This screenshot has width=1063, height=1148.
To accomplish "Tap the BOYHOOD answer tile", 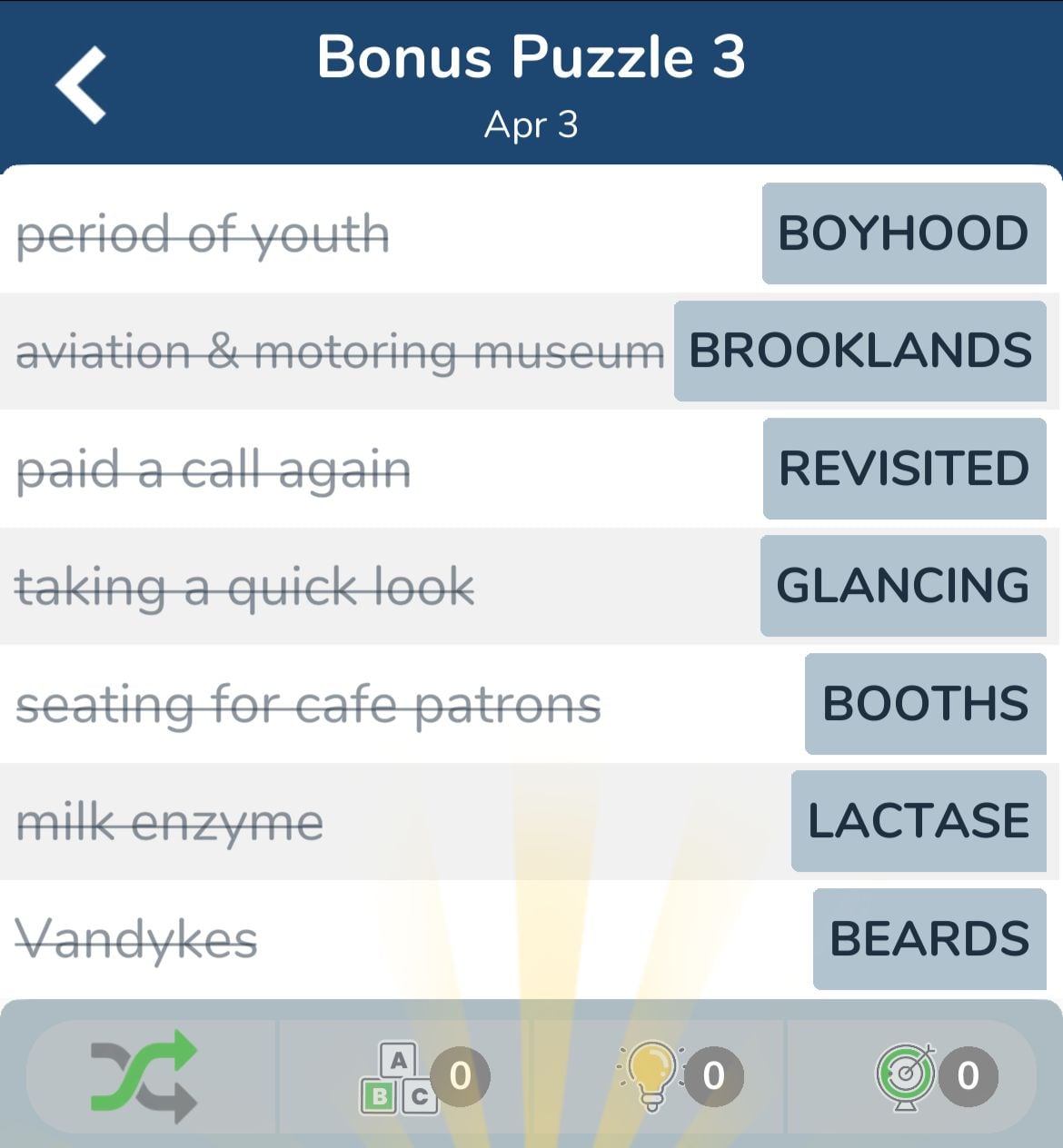I will click(903, 233).
